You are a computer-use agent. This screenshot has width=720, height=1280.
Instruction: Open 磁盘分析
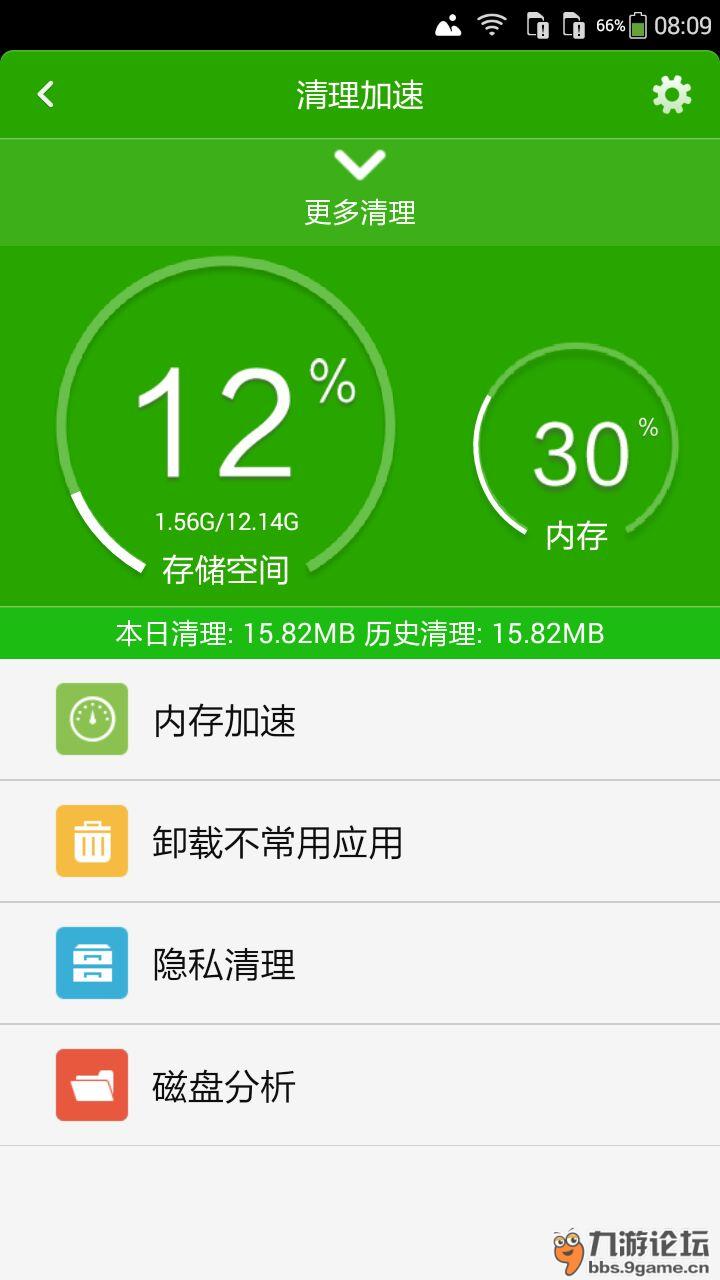click(360, 1086)
